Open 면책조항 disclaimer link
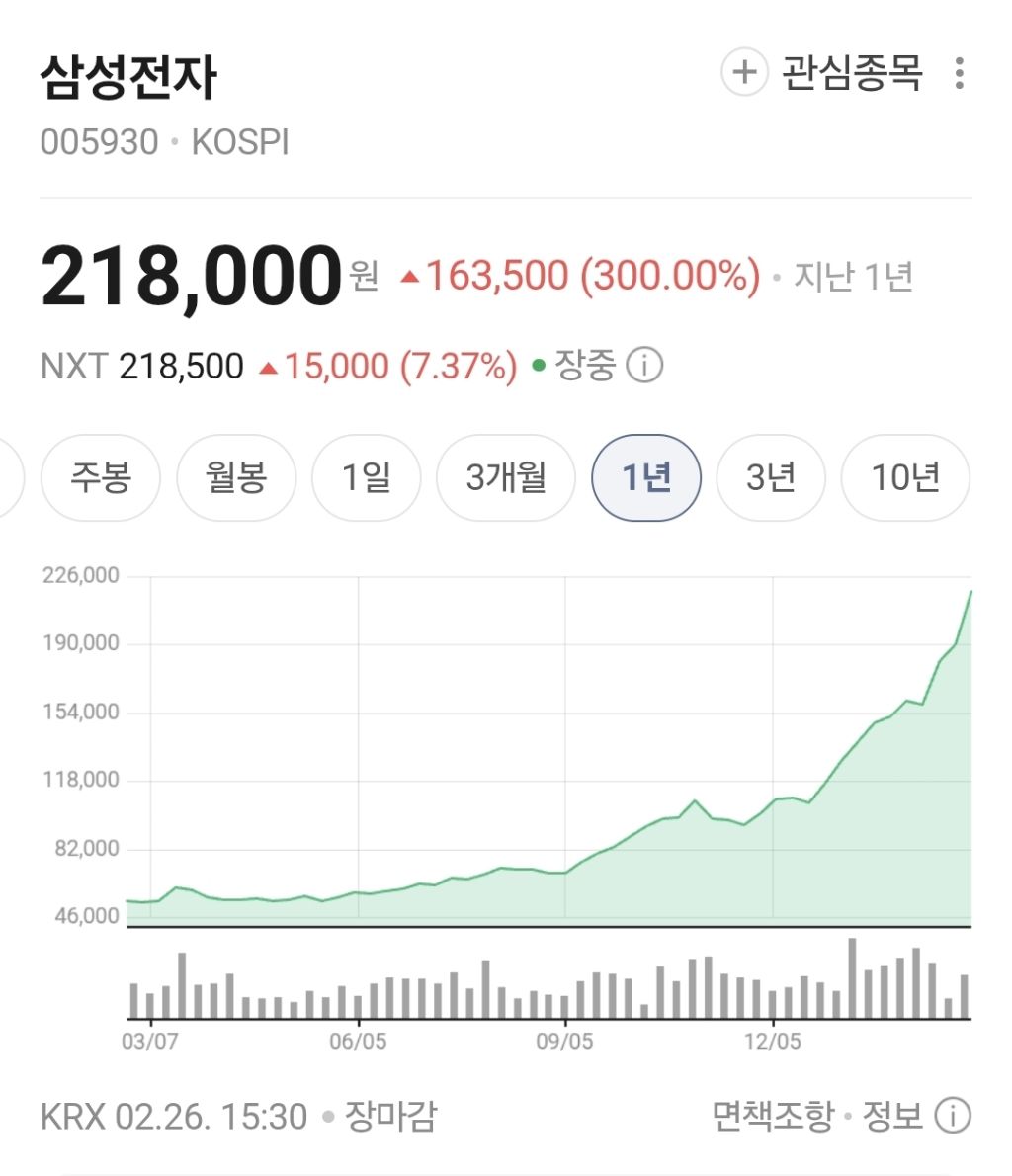1012x1176 pixels. [773, 1117]
